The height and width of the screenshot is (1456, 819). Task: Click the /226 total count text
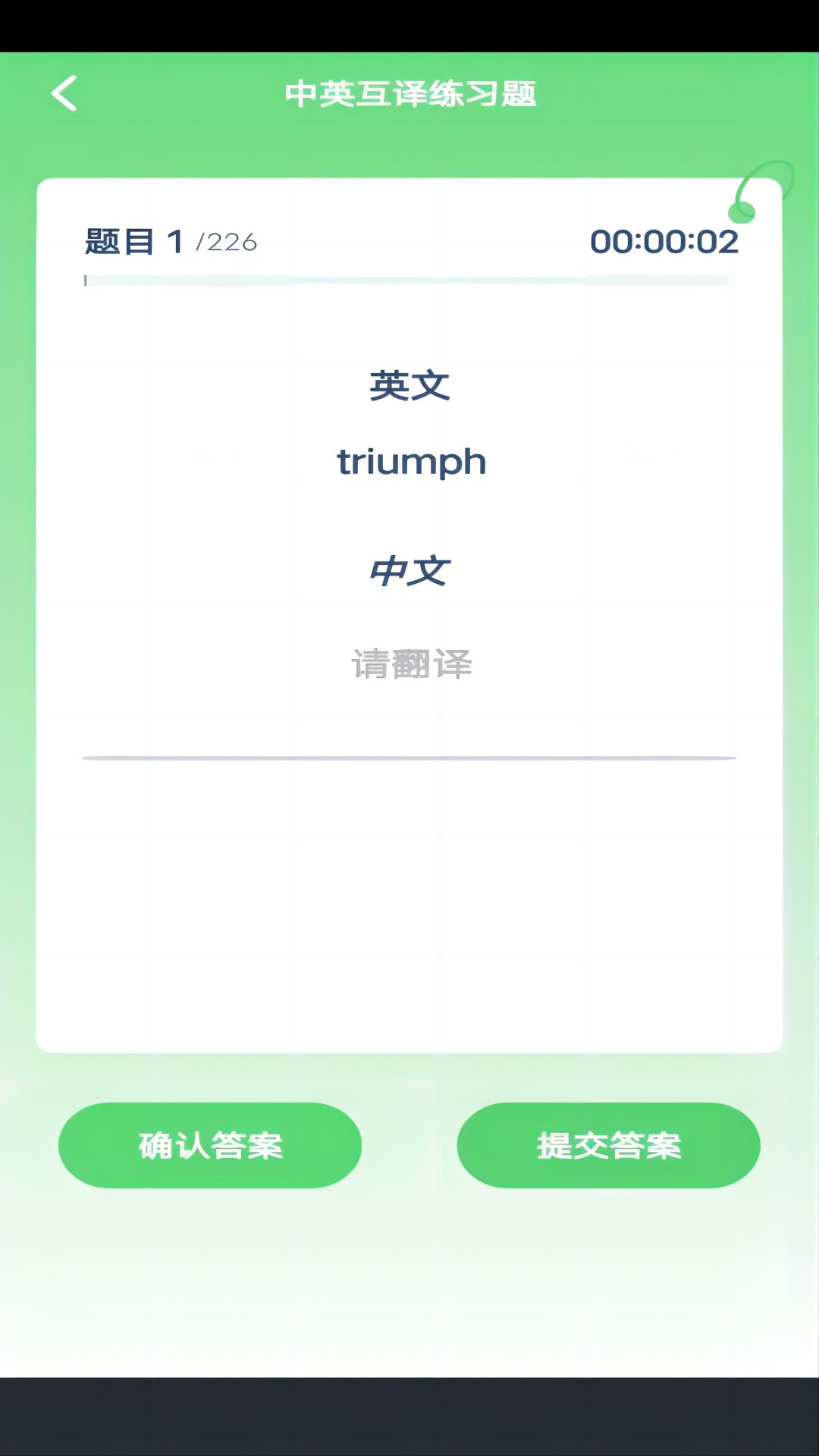pos(227,243)
